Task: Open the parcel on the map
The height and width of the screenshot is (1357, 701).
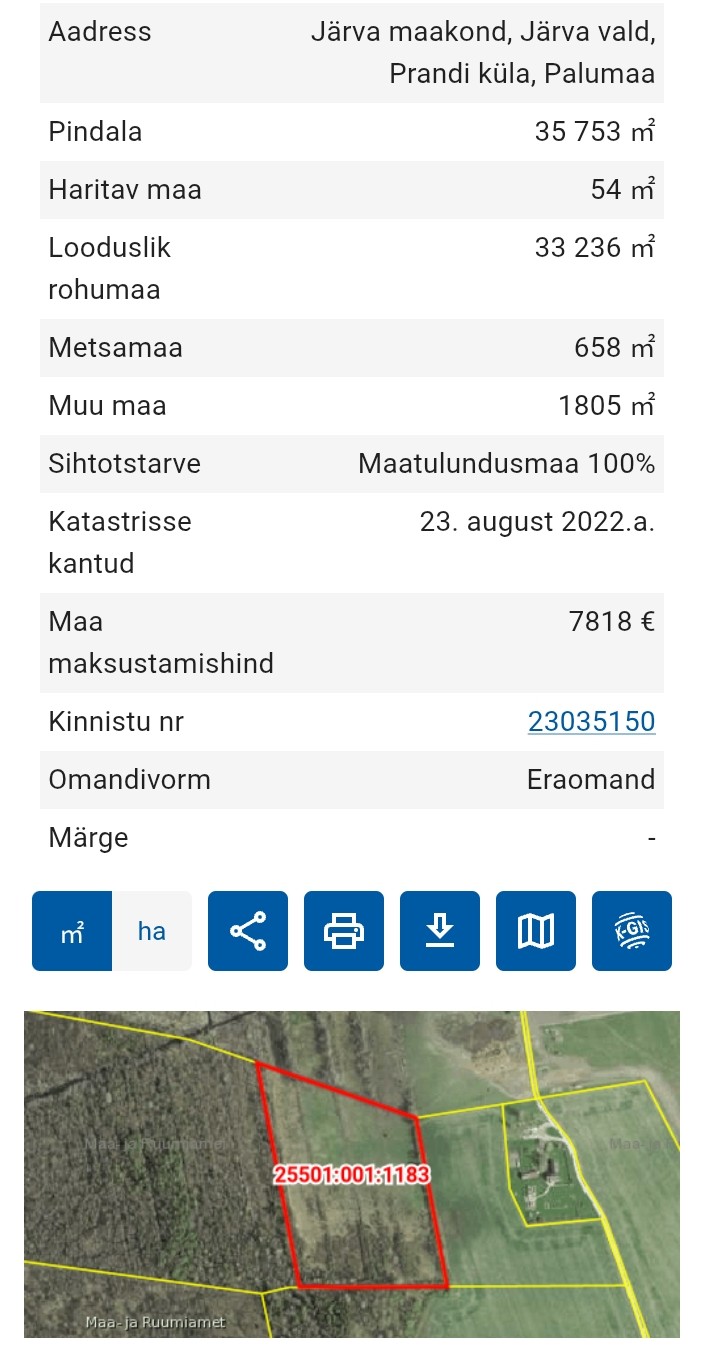Action: pos(536,932)
